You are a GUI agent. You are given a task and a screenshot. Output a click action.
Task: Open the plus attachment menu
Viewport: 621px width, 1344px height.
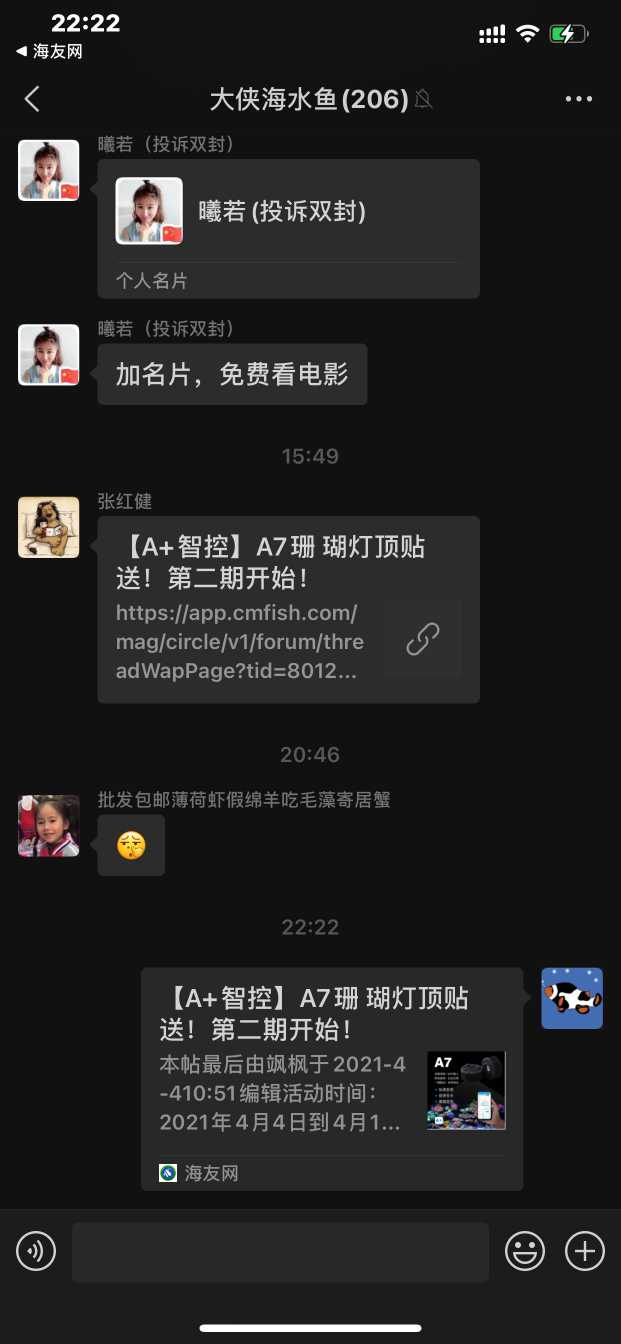coord(585,1251)
